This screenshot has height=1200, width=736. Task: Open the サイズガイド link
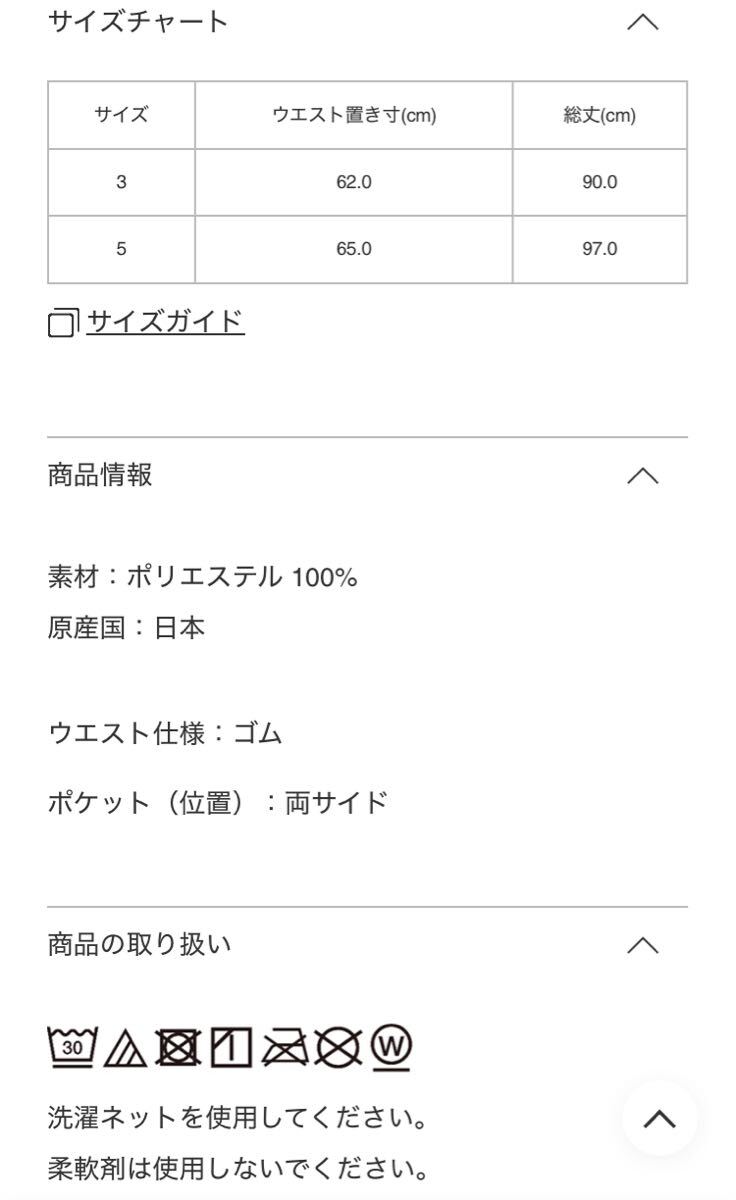[165, 322]
